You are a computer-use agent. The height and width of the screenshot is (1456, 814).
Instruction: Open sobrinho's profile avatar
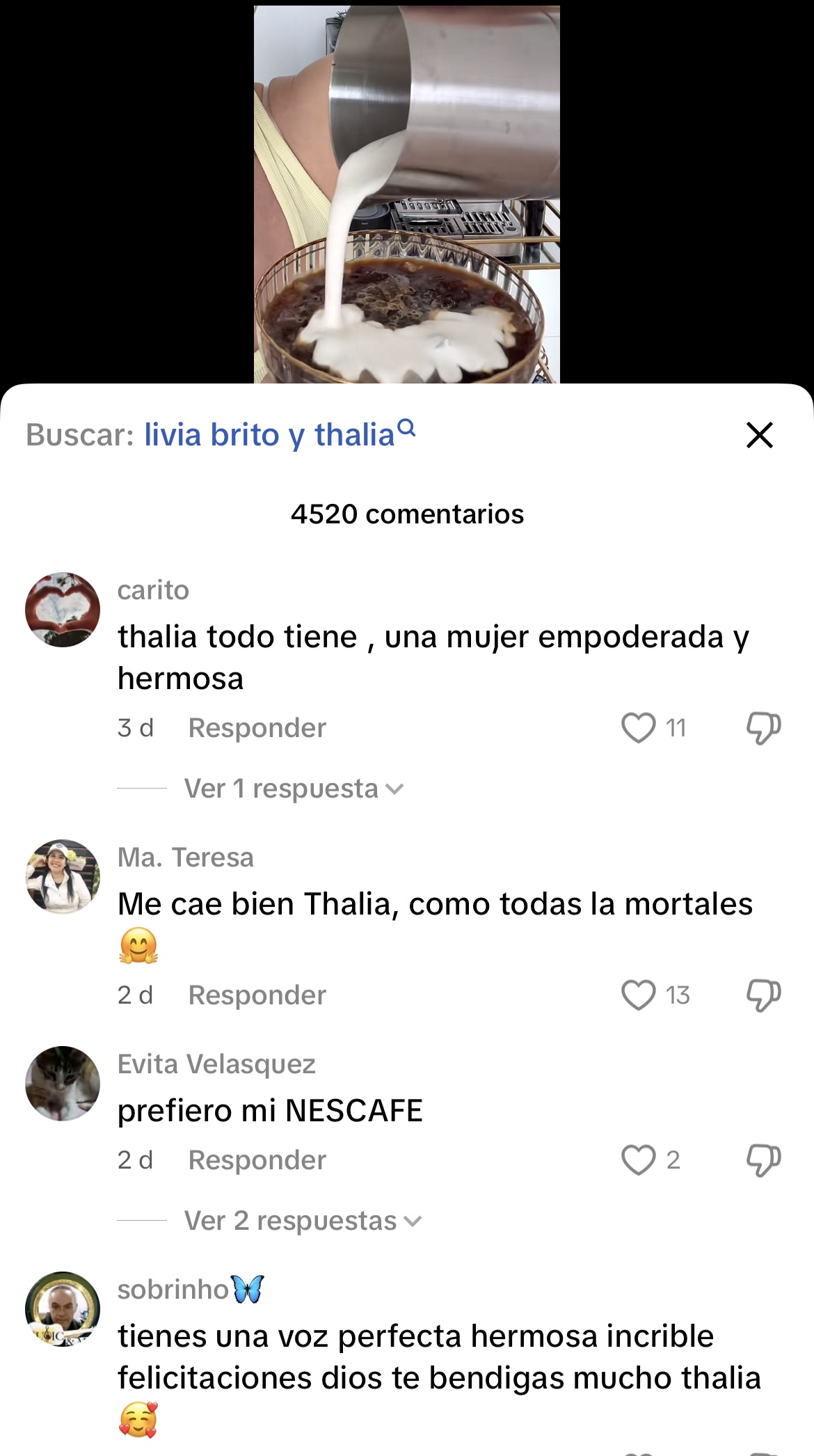click(63, 1309)
